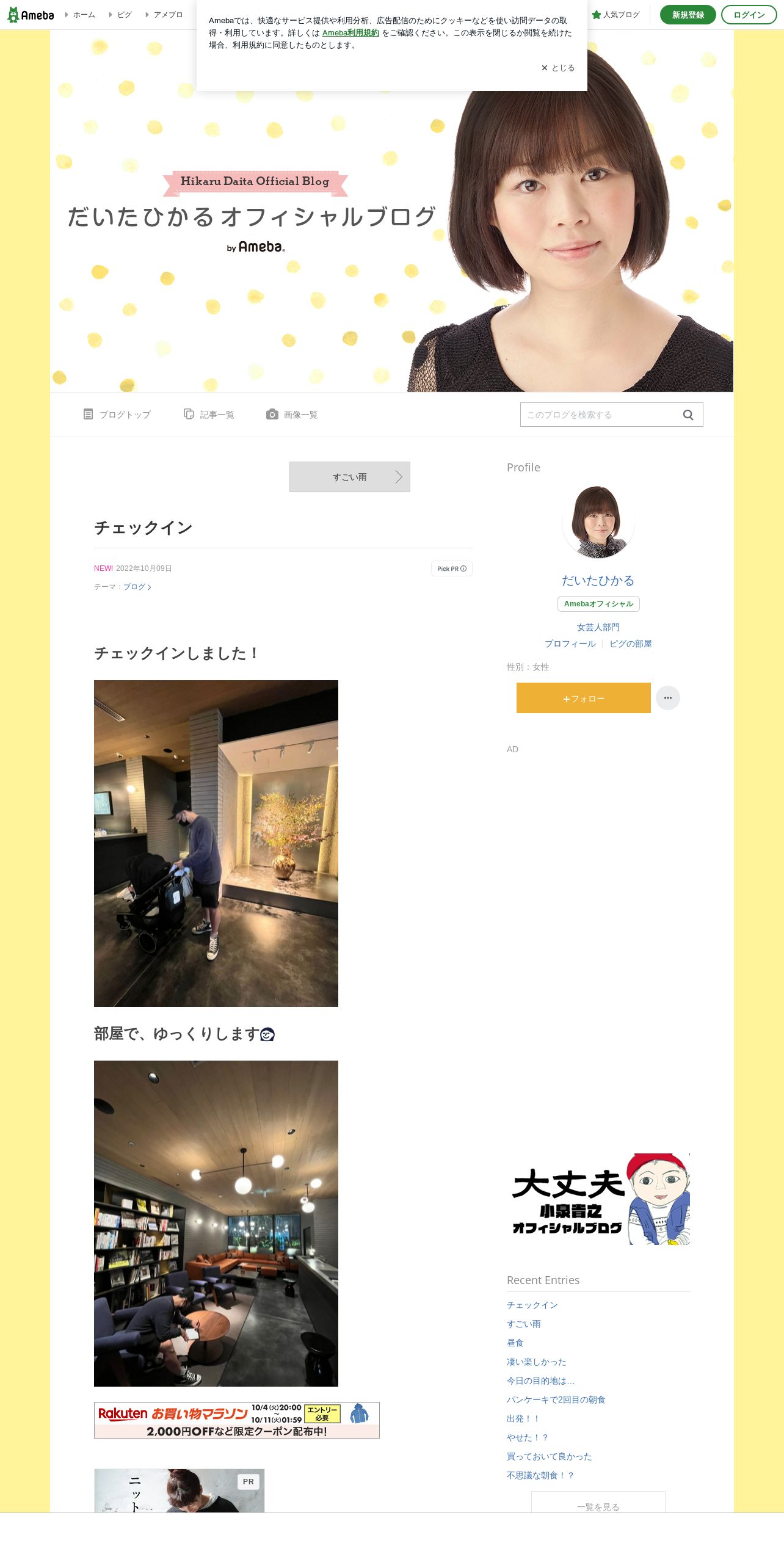The height and width of the screenshot is (1568, 784).
Task: Tap the search magnifier icon
Action: pos(688,415)
